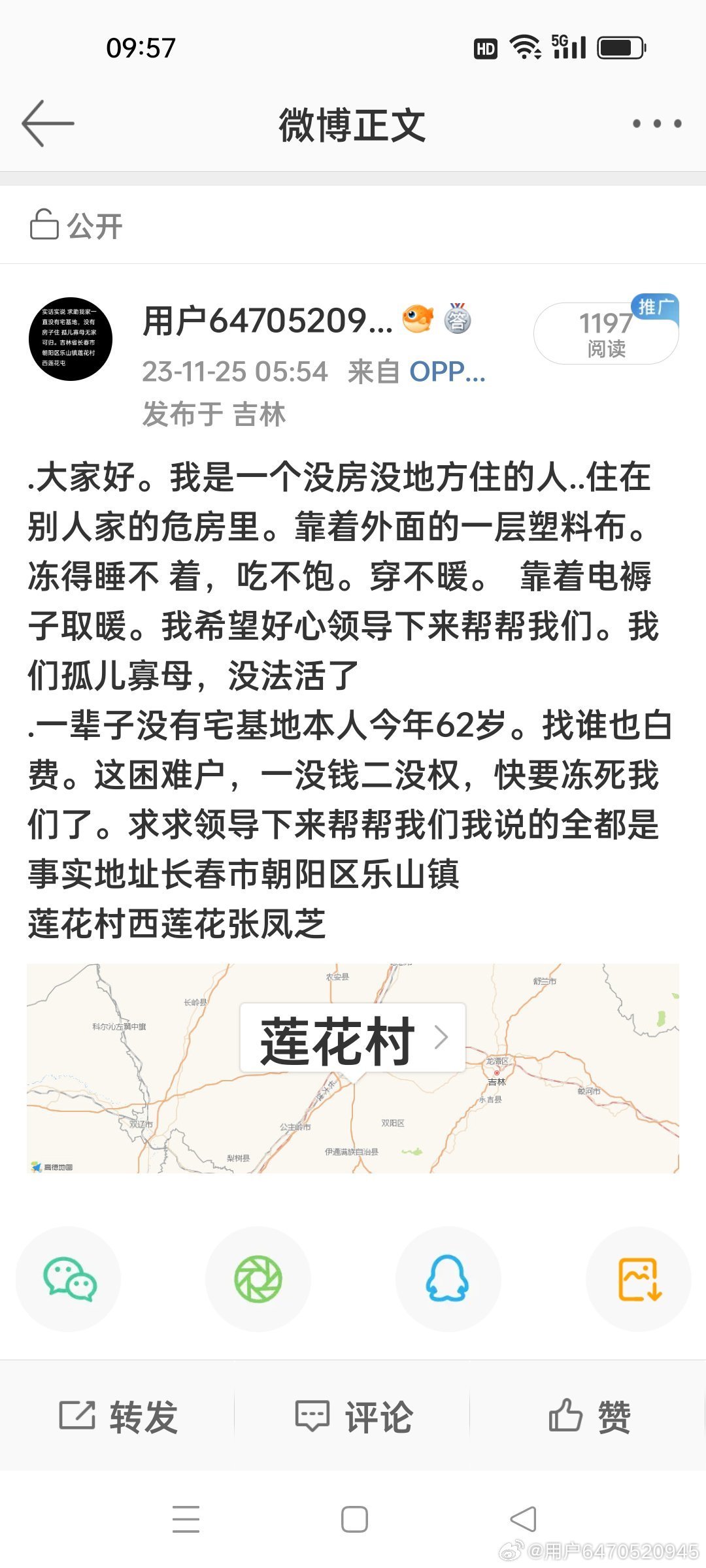
Task: Tap the system back triangle
Action: pos(524,1520)
